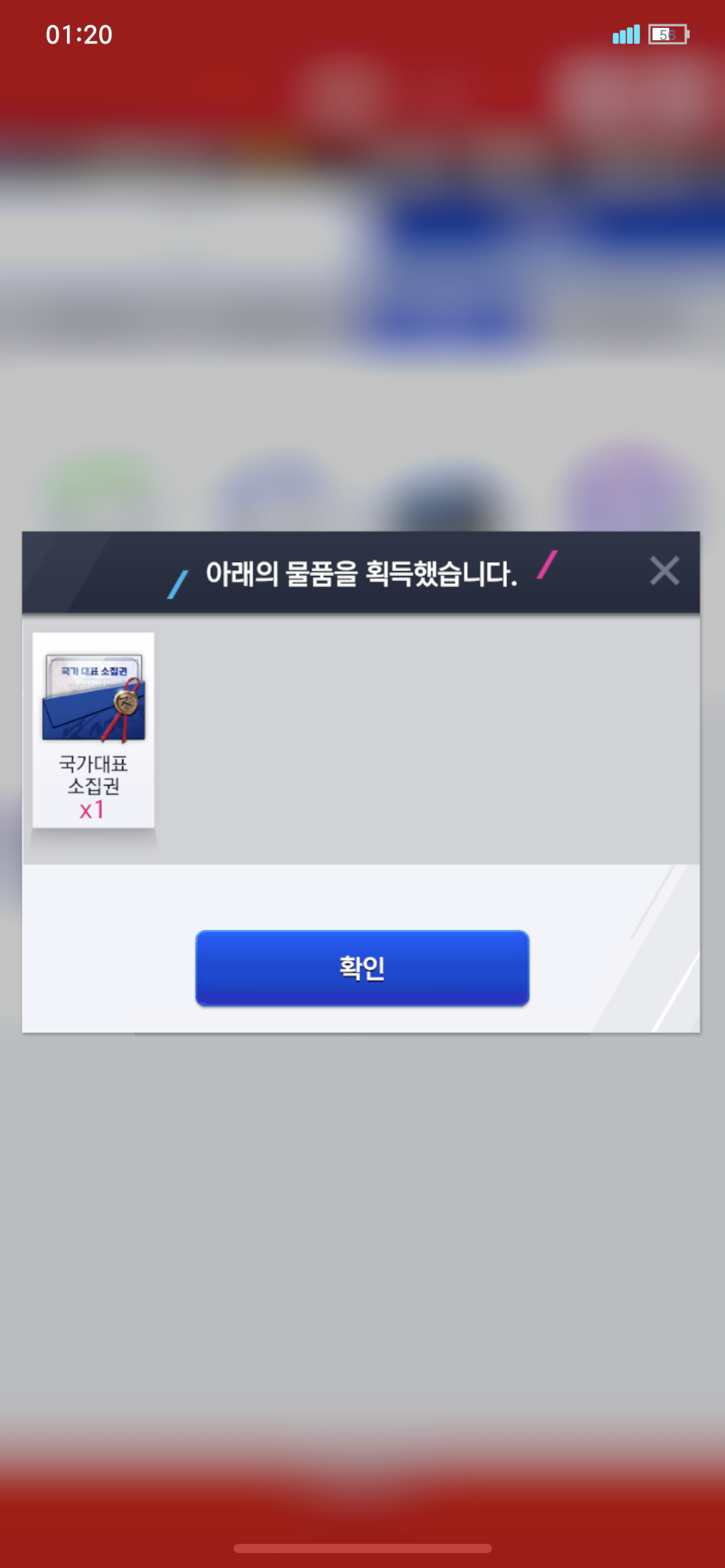Close the item acquired dialog

664,571
